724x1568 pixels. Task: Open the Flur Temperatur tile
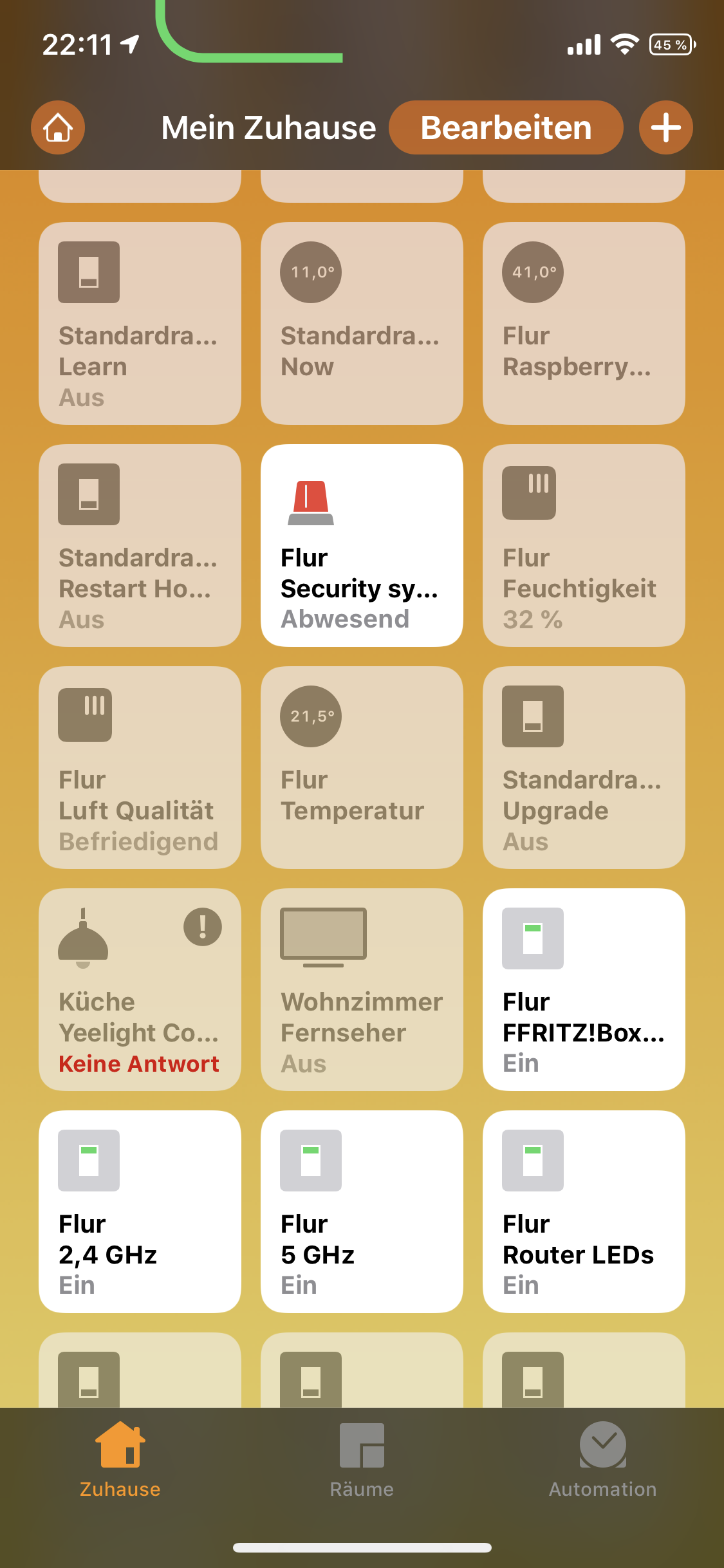pyautogui.click(x=362, y=767)
